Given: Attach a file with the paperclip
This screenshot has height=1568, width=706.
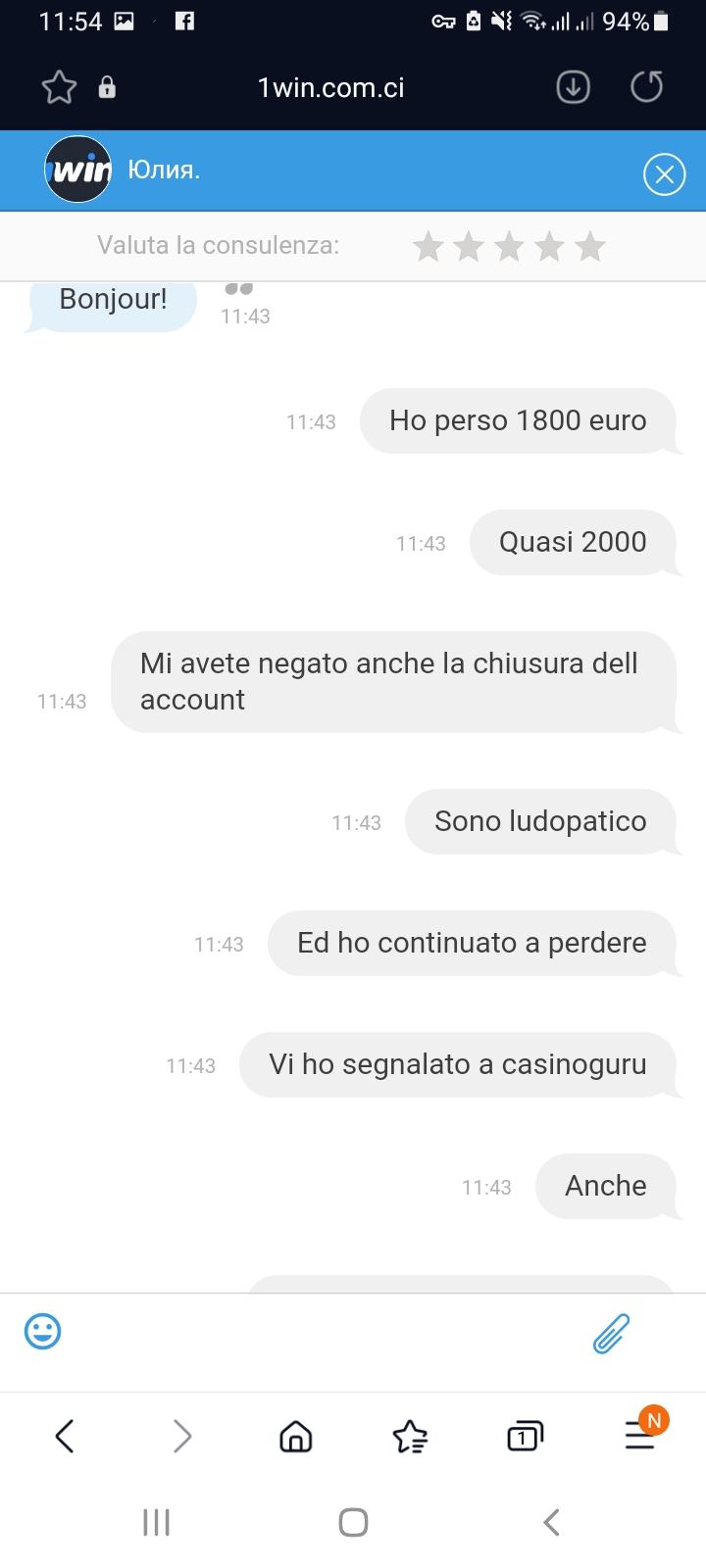Looking at the screenshot, I should pos(611,1333).
